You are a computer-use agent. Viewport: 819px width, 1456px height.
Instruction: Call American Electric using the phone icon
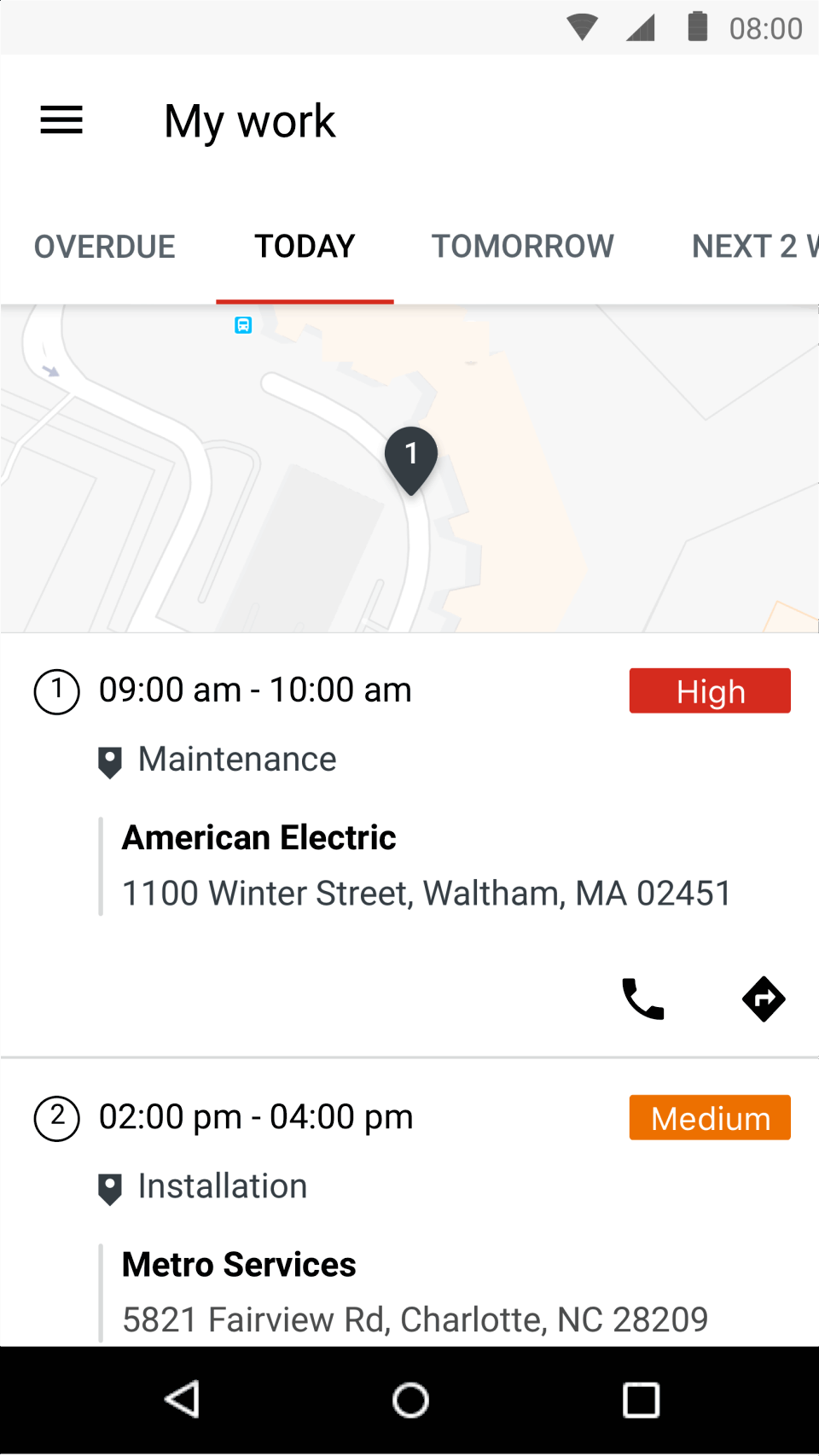point(642,999)
